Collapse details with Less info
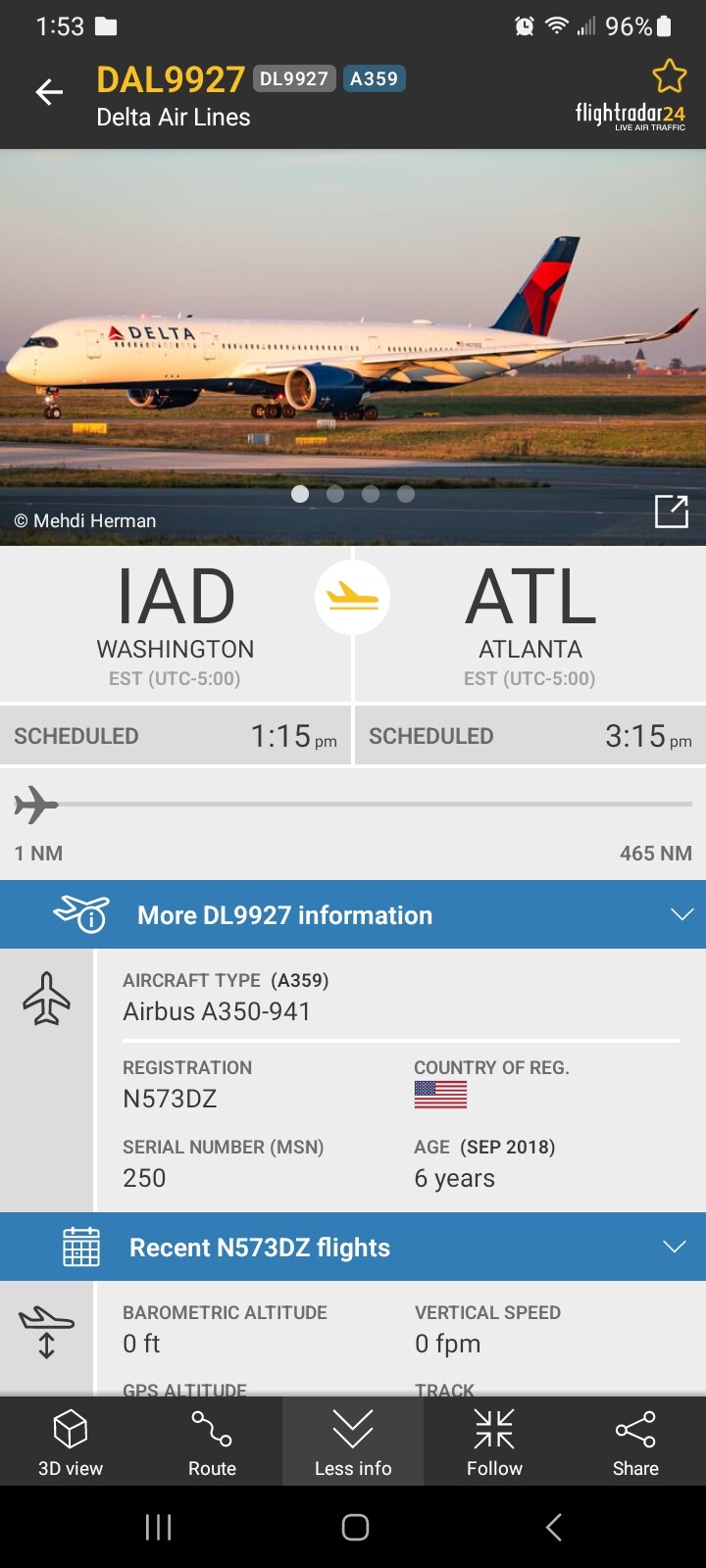 pos(353,1441)
